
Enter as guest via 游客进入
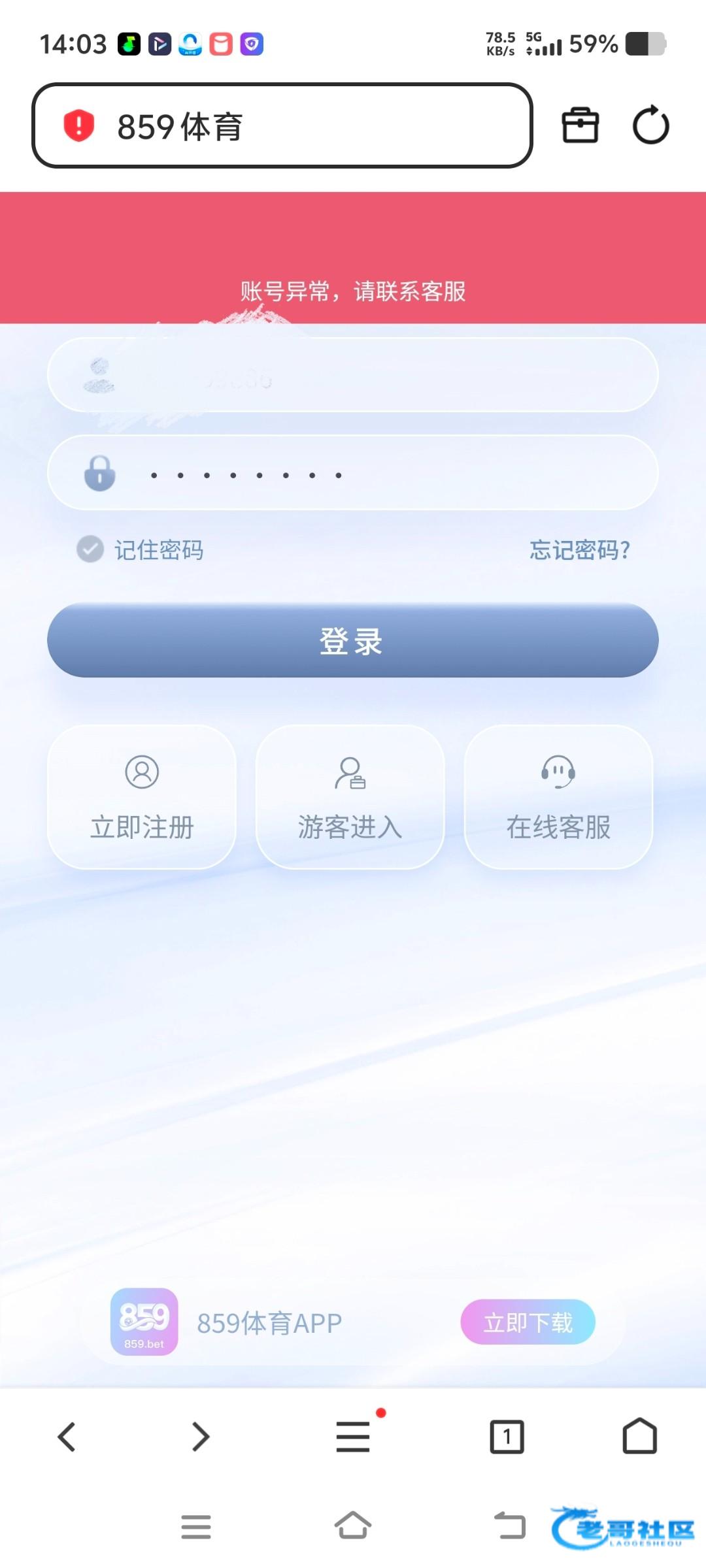click(350, 797)
